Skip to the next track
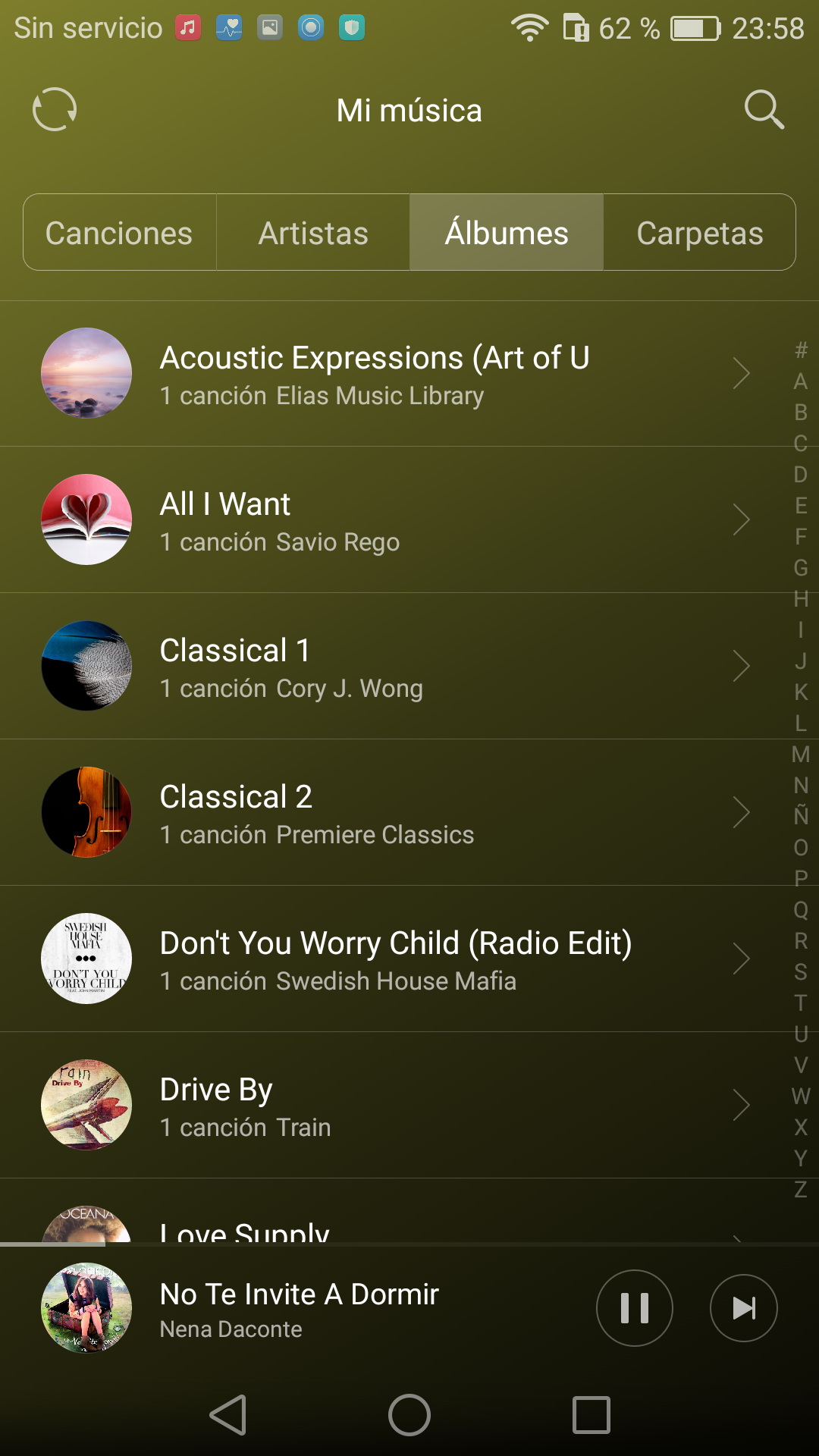The image size is (819, 1456). click(743, 1308)
